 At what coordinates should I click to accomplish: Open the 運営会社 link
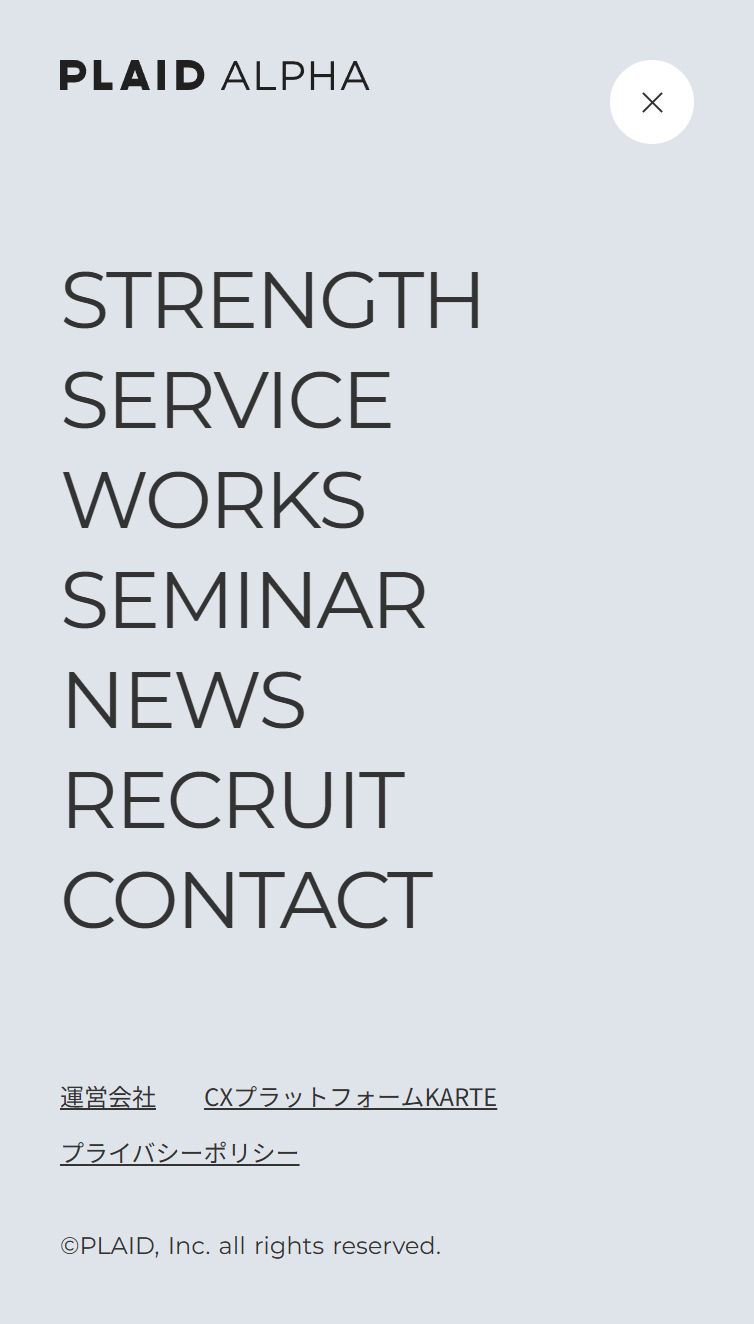(x=108, y=1097)
